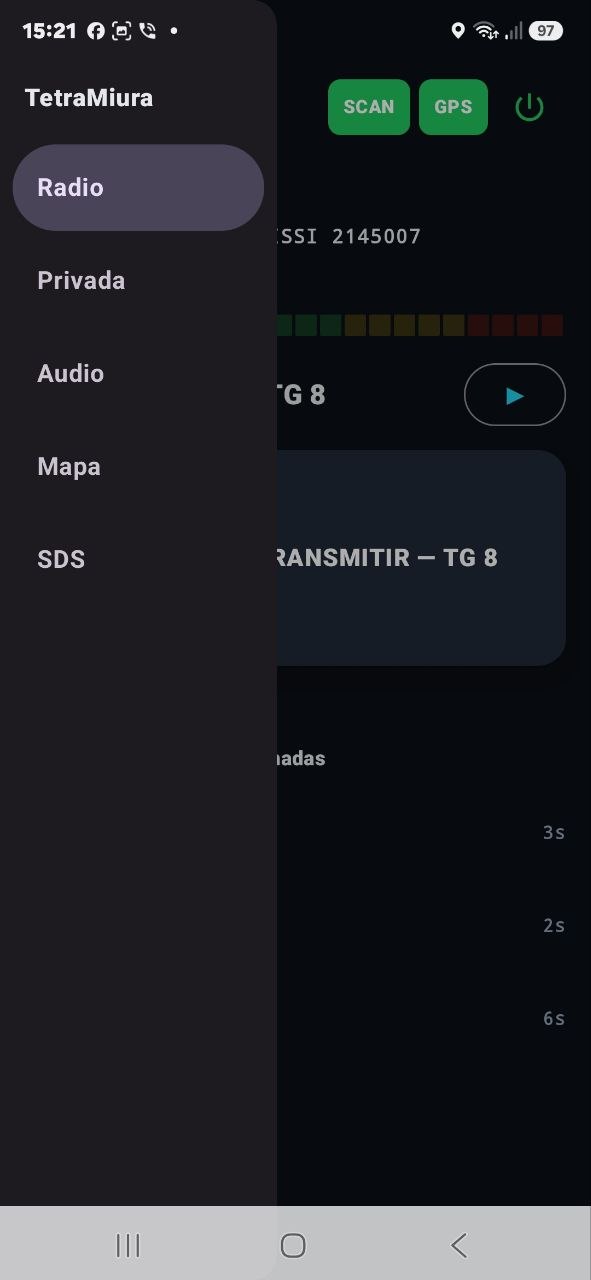
Task: Open Mapa from the drawer
Action: (138, 467)
